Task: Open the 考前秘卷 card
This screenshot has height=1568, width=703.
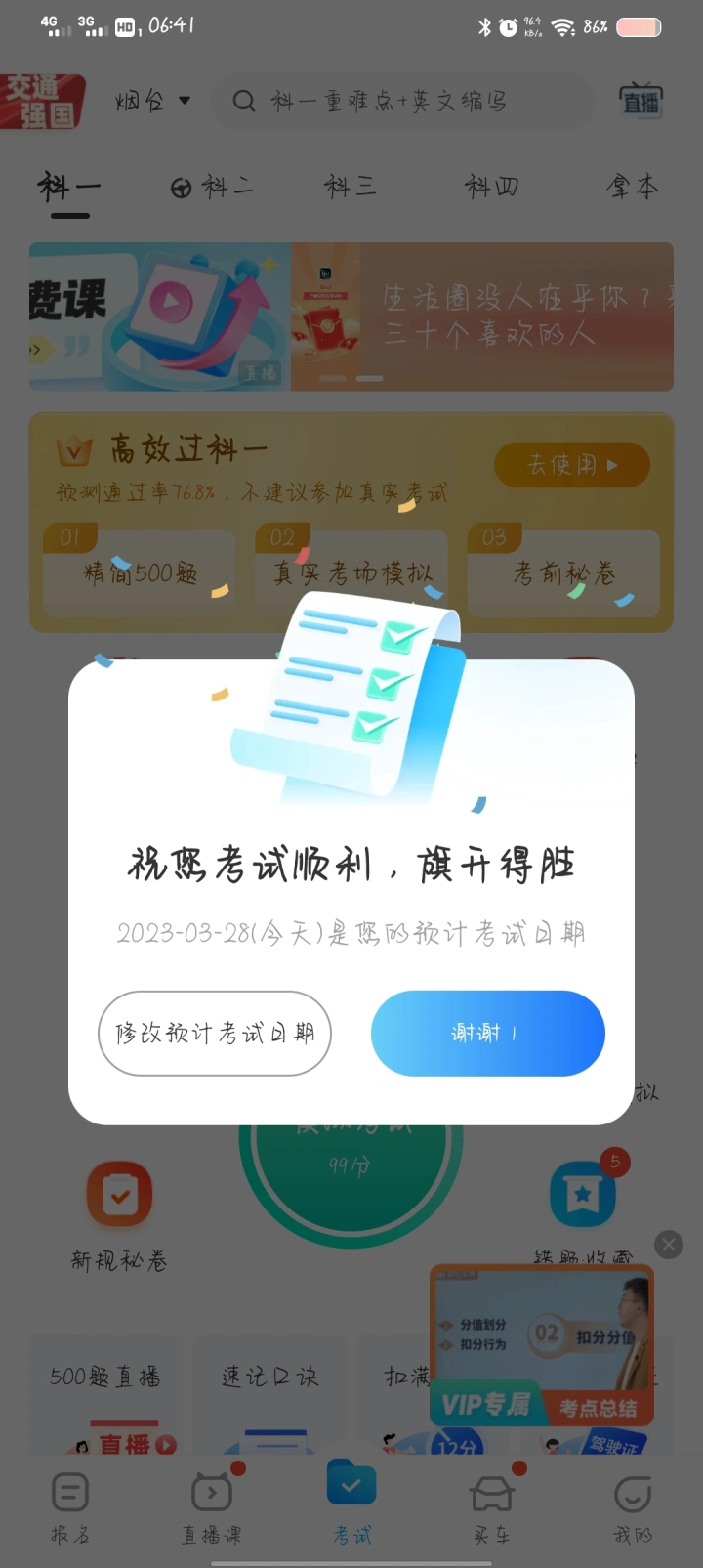Action: click(564, 572)
